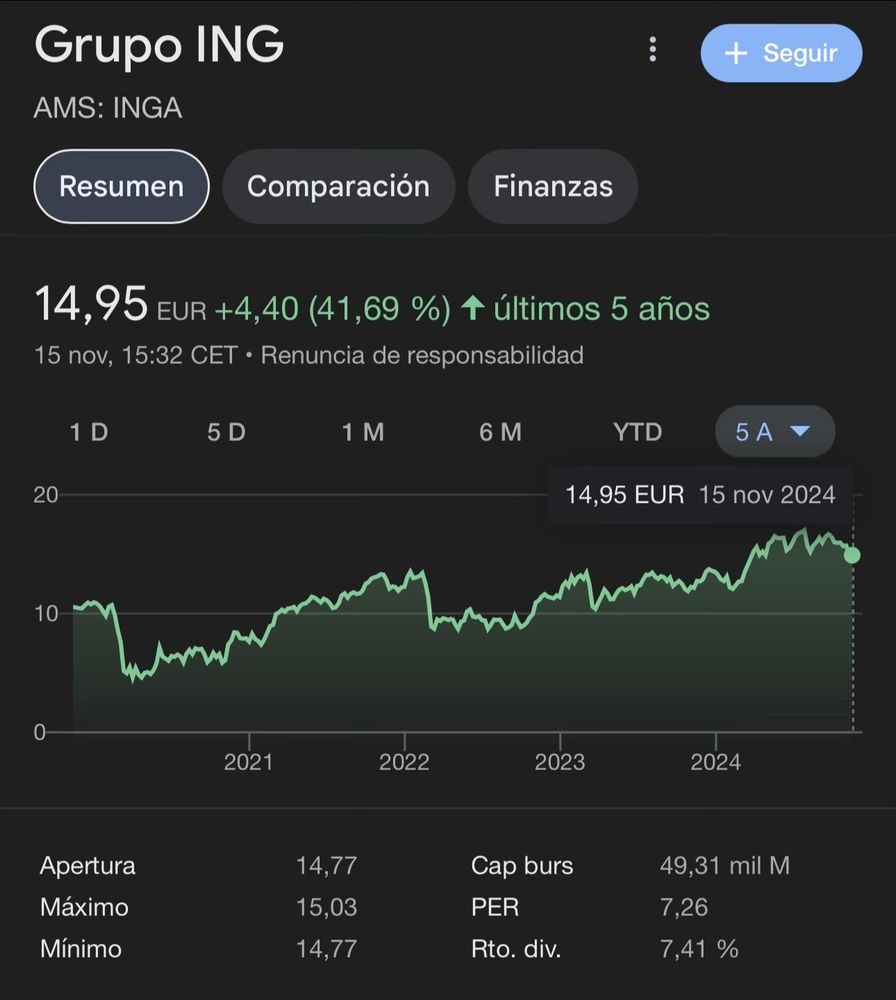
Task: Open the three-dot overflow menu
Action: (x=653, y=49)
